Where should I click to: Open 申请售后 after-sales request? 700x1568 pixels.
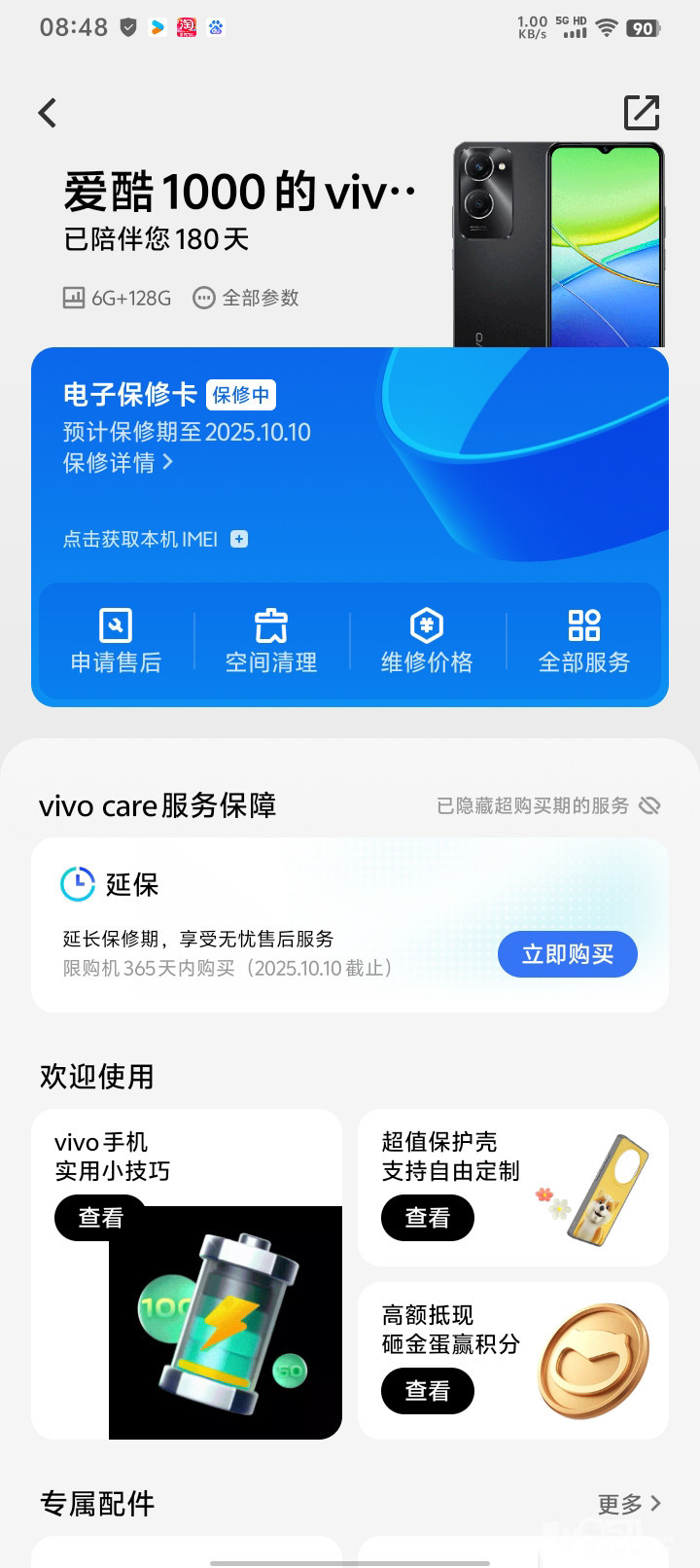point(116,641)
